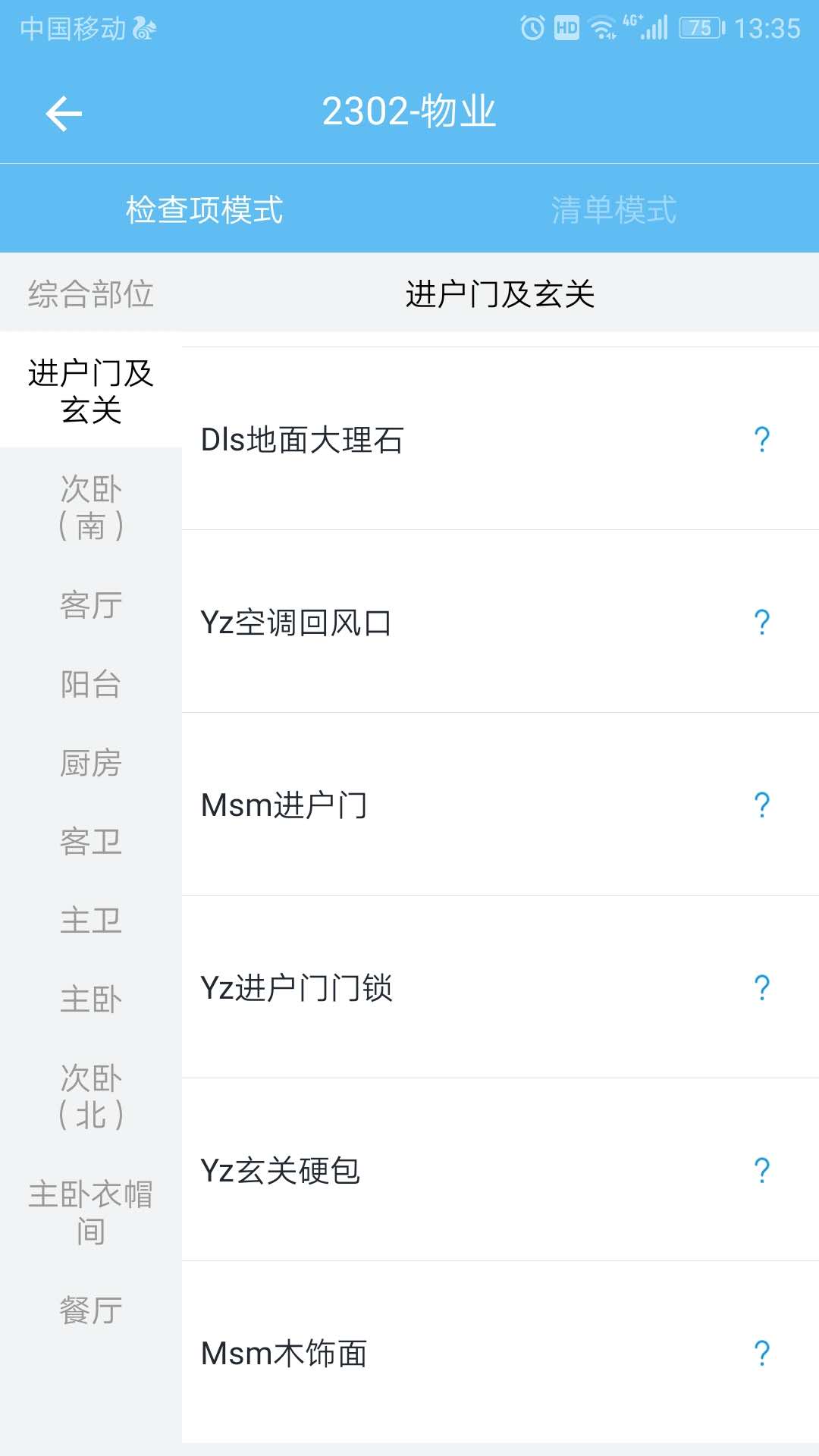Switch to 清单模式 tab
Image resolution: width=819 pixels, height=1456 pixels.
(614, 209)
